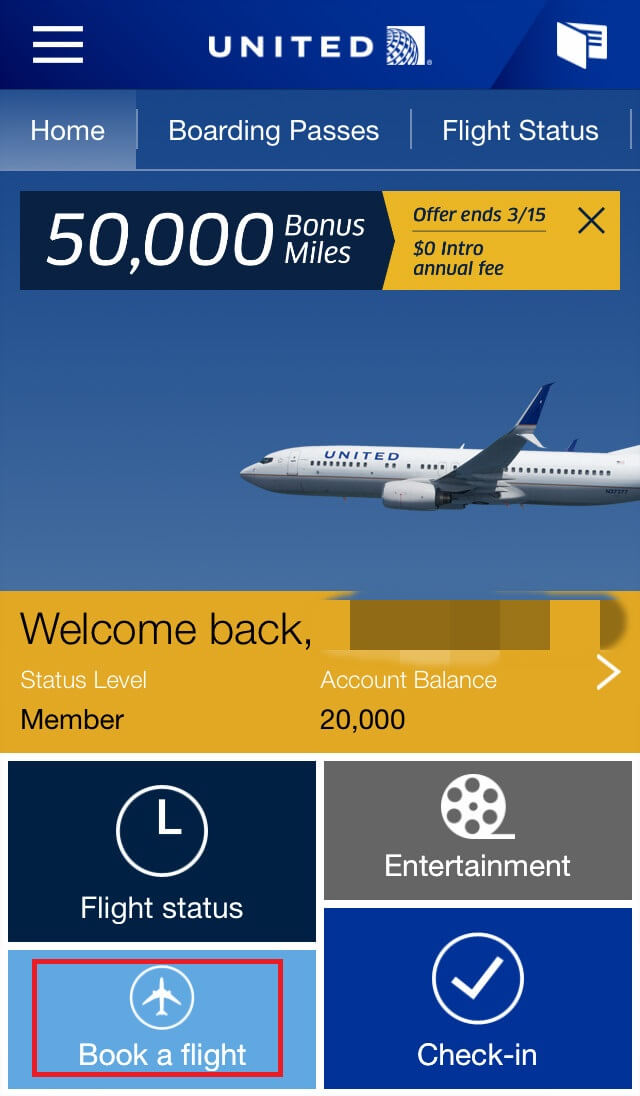This screenshot has width=640, height=1096.
Task: Open the wallet icon in the header
Action: (581, 44)
